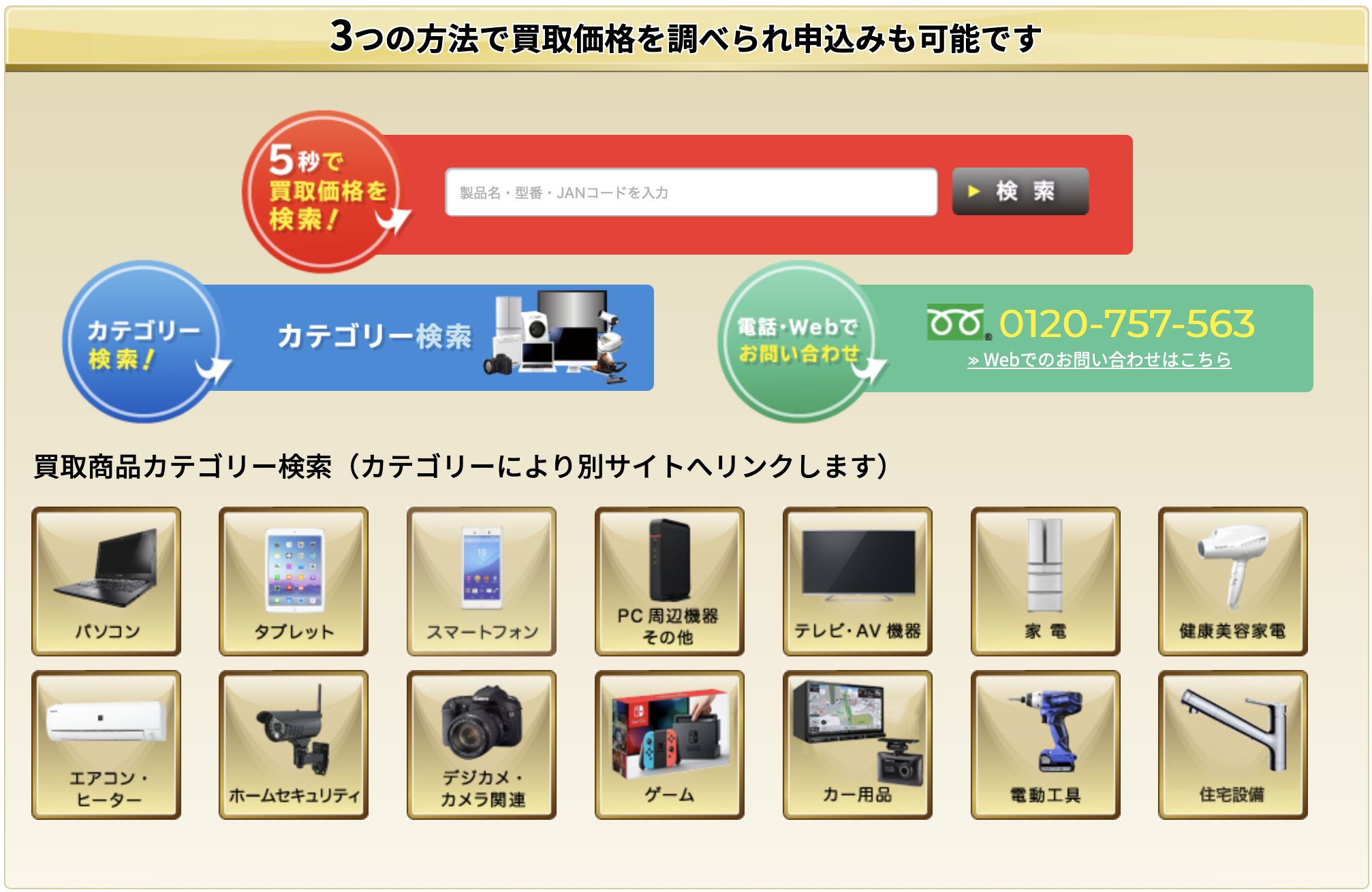The image size is (1372, 892).
Task: Open Webでのお問い合わせはこちら link
Action: 1099,360
